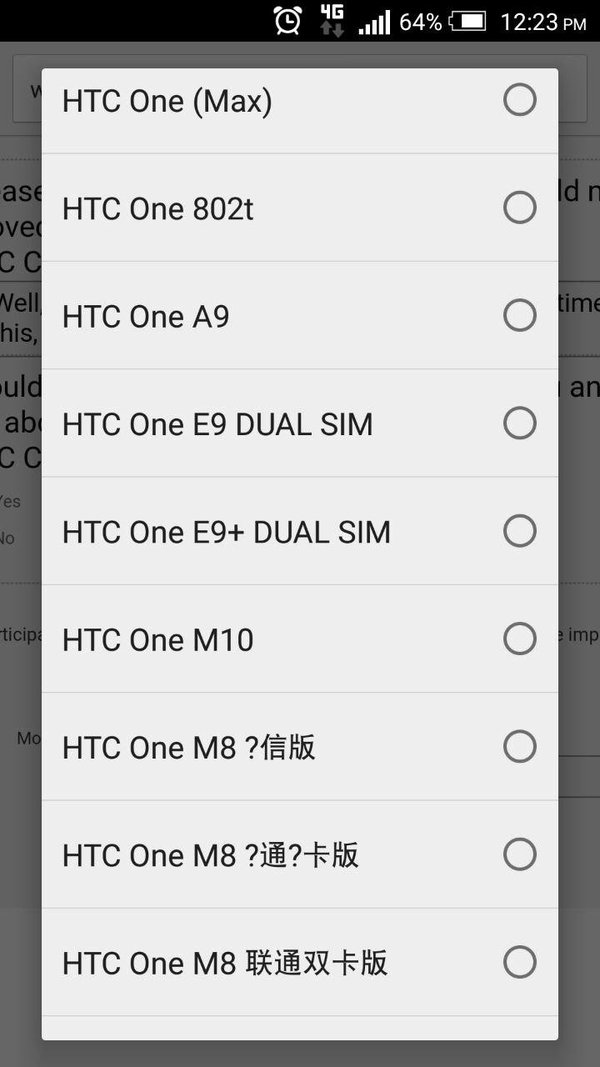Choose HTC One 802t from the list
This screenshot has height=1067, width=600.
pyautogui.click(x=519, y=208)
